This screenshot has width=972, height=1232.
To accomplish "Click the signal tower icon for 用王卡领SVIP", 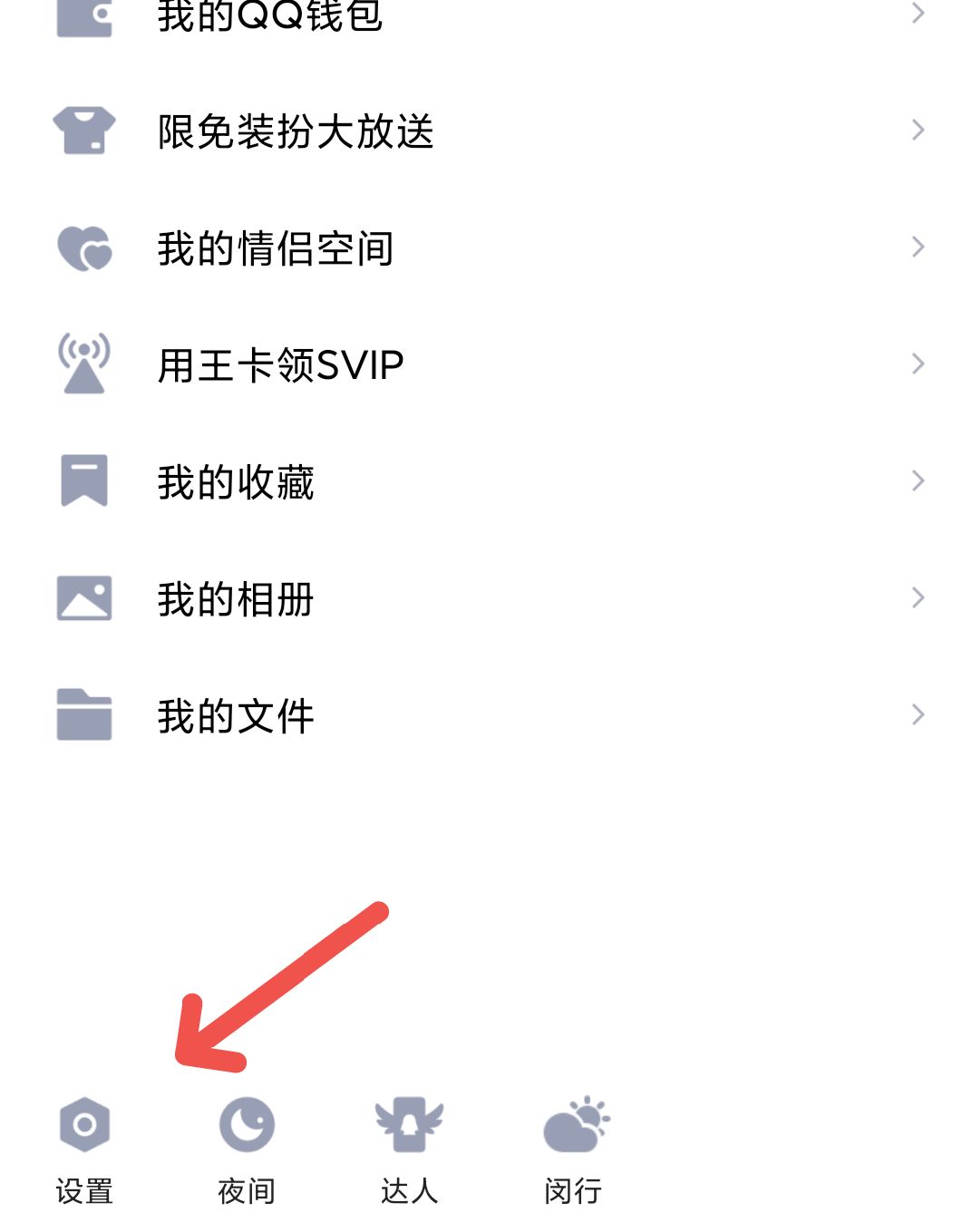I will [83, 363].
